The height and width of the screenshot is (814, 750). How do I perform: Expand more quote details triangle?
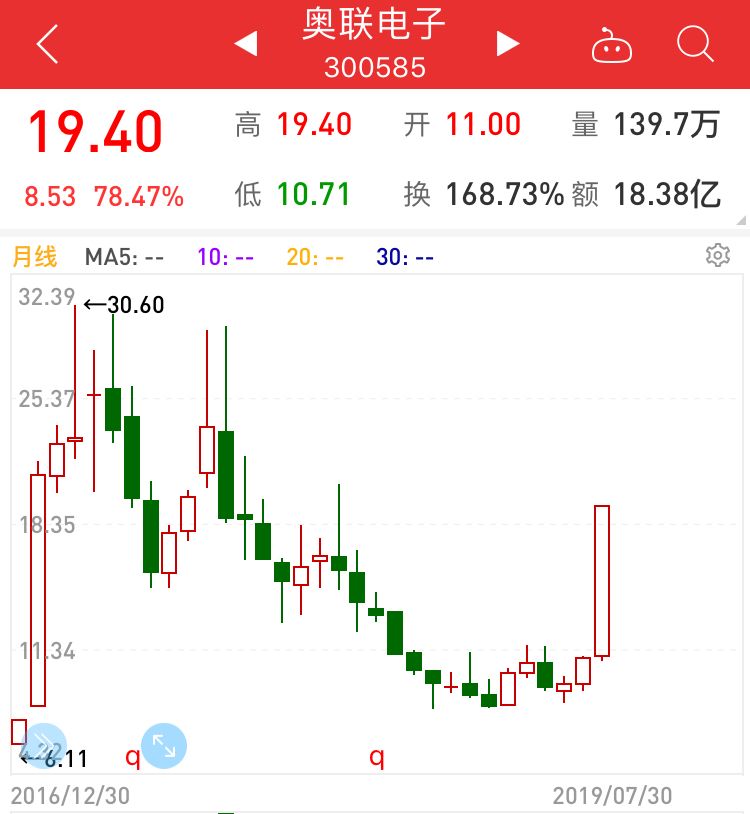741,220
